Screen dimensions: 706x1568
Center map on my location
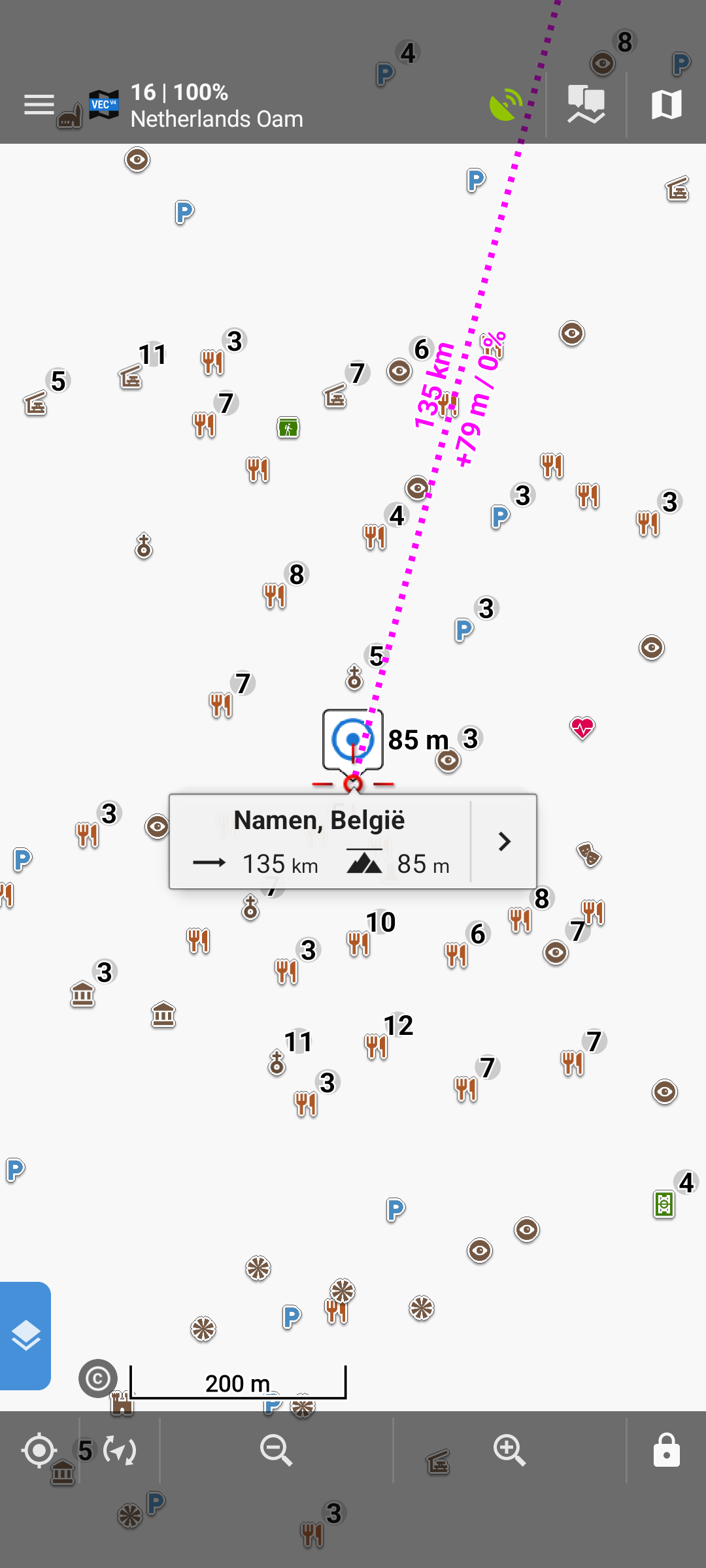pyautogui.click(x=39, y=1450)
